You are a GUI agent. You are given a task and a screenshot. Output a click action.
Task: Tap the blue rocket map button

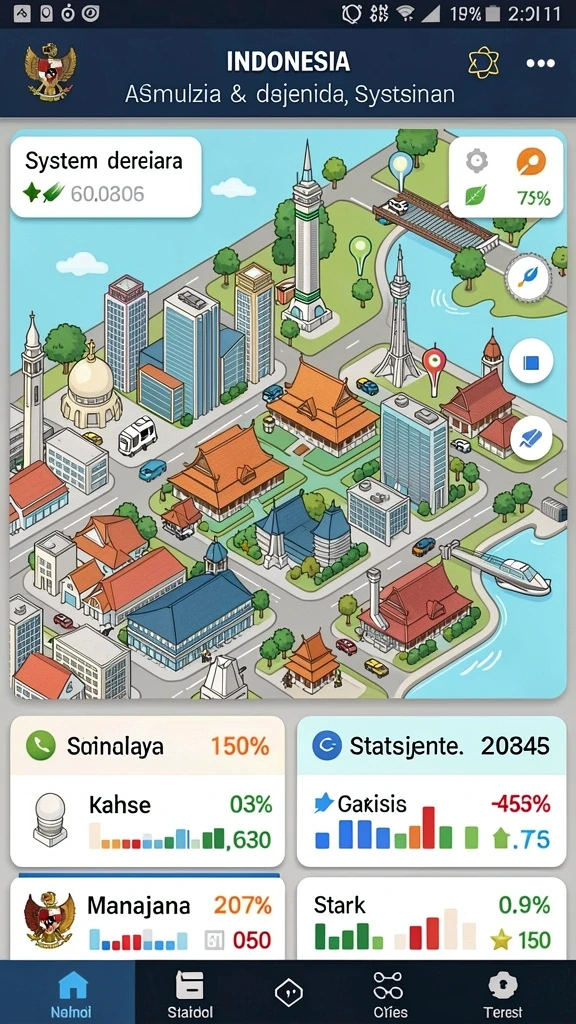[x=531, y=439]
